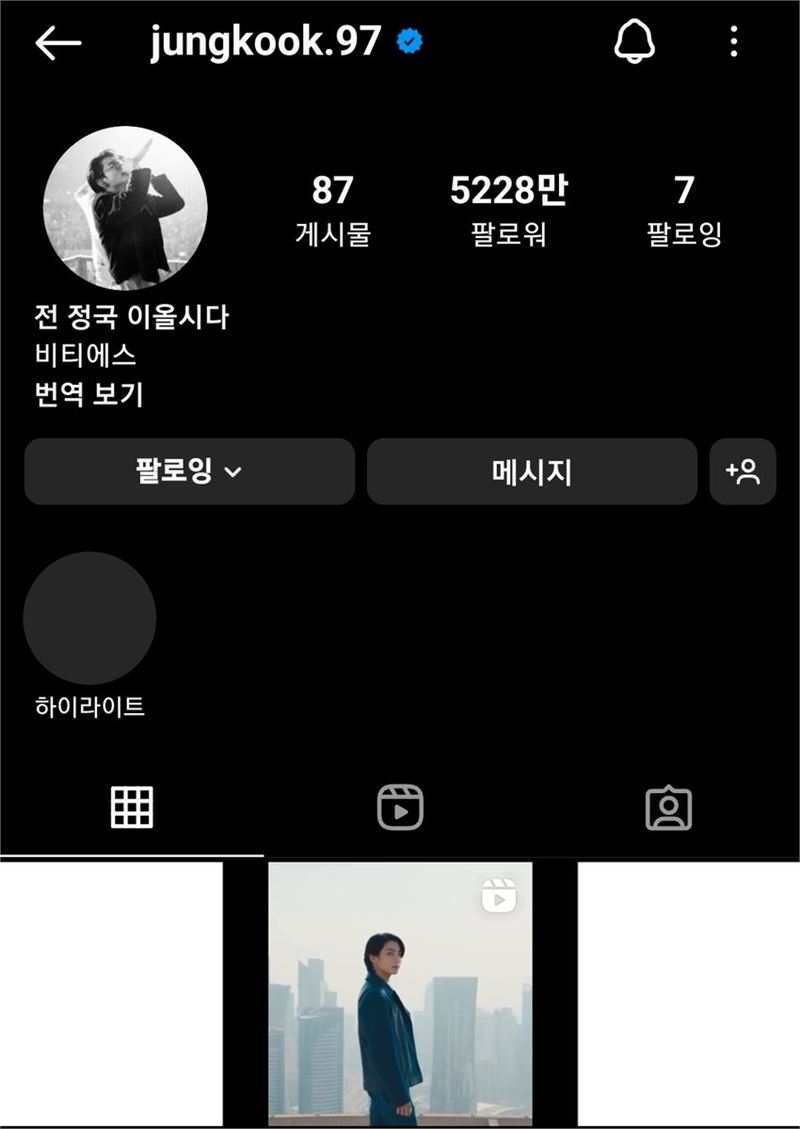Open the reel with city skyline

point(400,993)
